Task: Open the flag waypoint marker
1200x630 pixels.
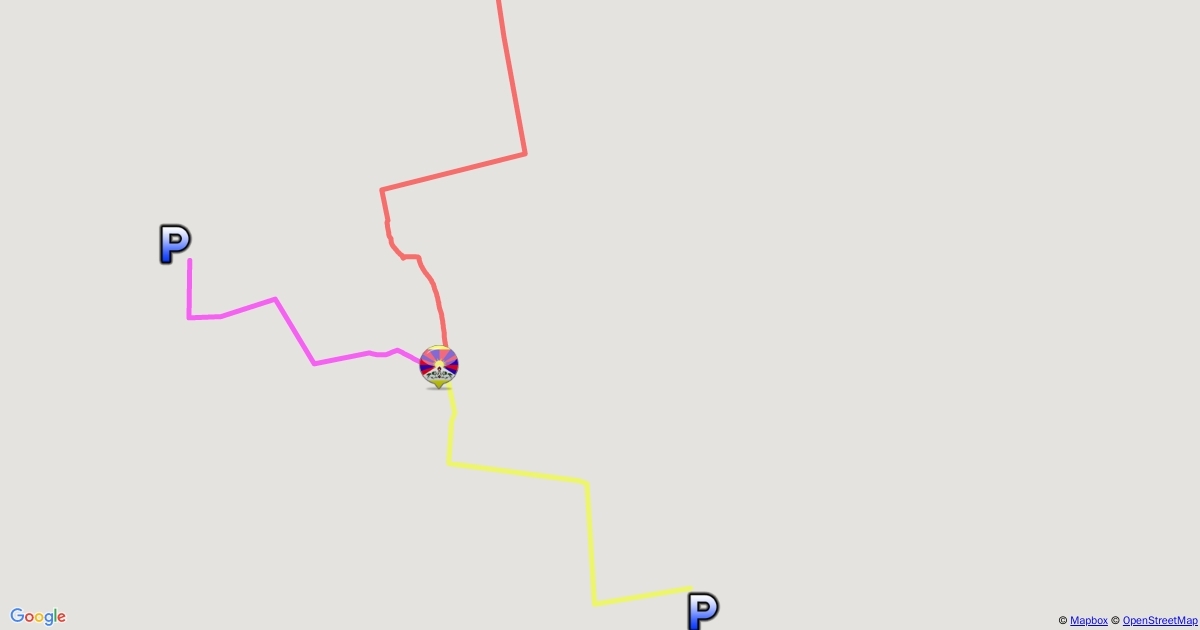Action: (x=438, y=365)
